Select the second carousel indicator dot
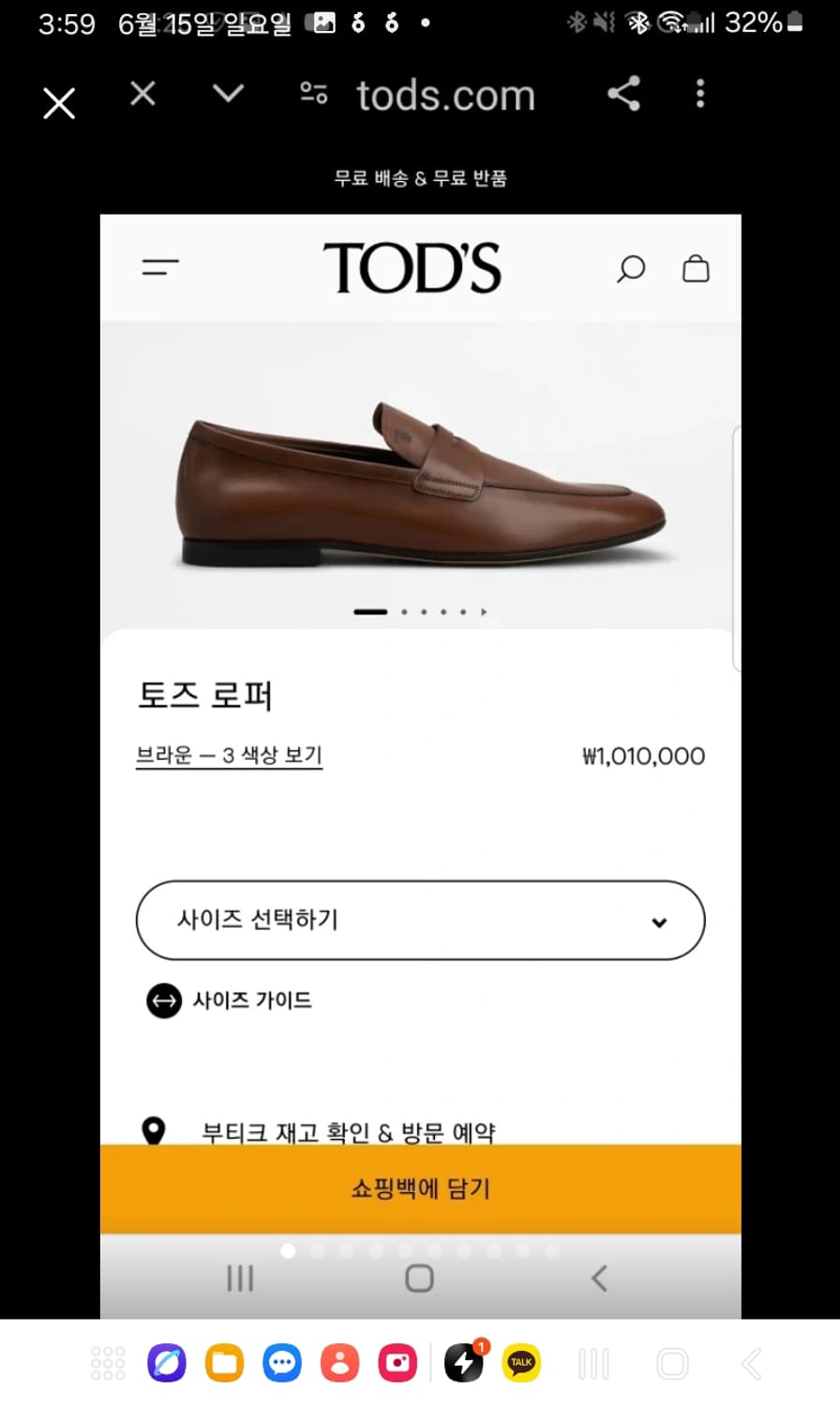The image size is (840, 1407). click(x=404, y=610)
